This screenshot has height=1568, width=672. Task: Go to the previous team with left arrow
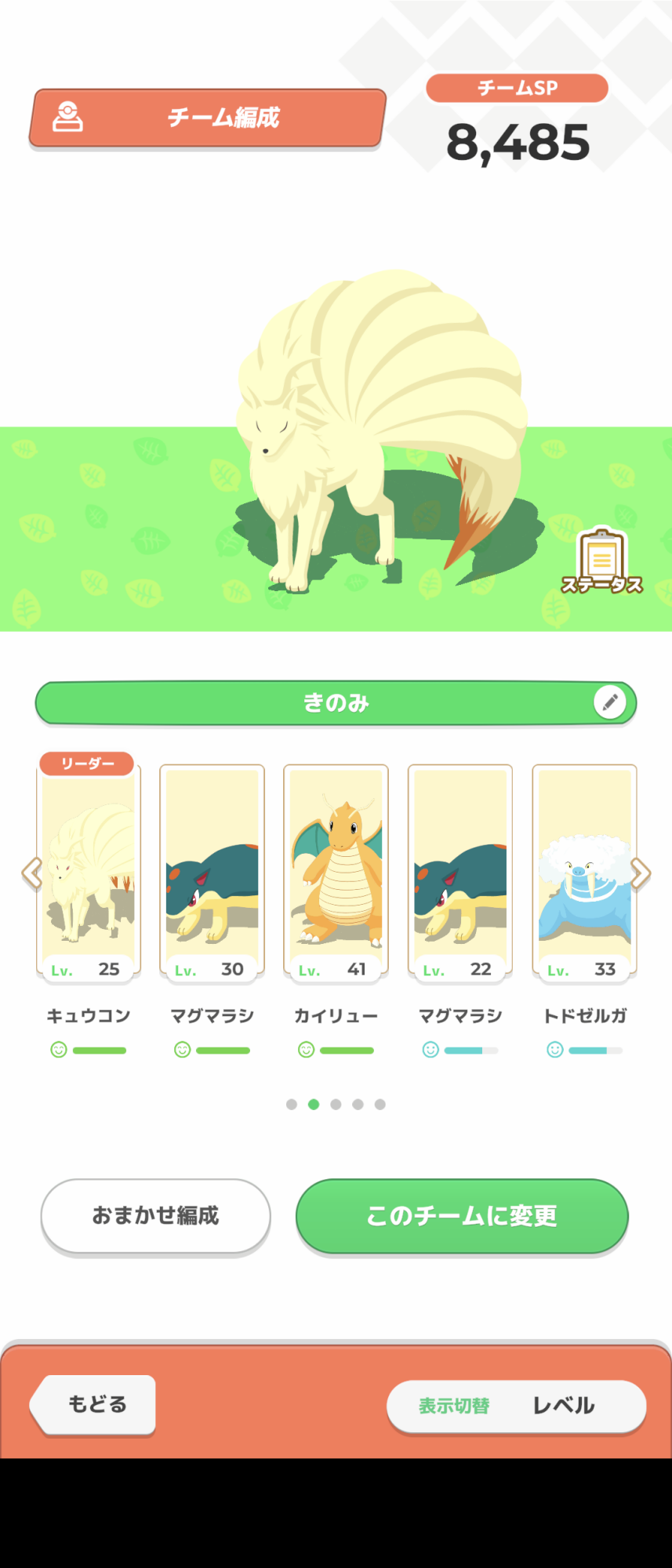[x=32, y=873]
